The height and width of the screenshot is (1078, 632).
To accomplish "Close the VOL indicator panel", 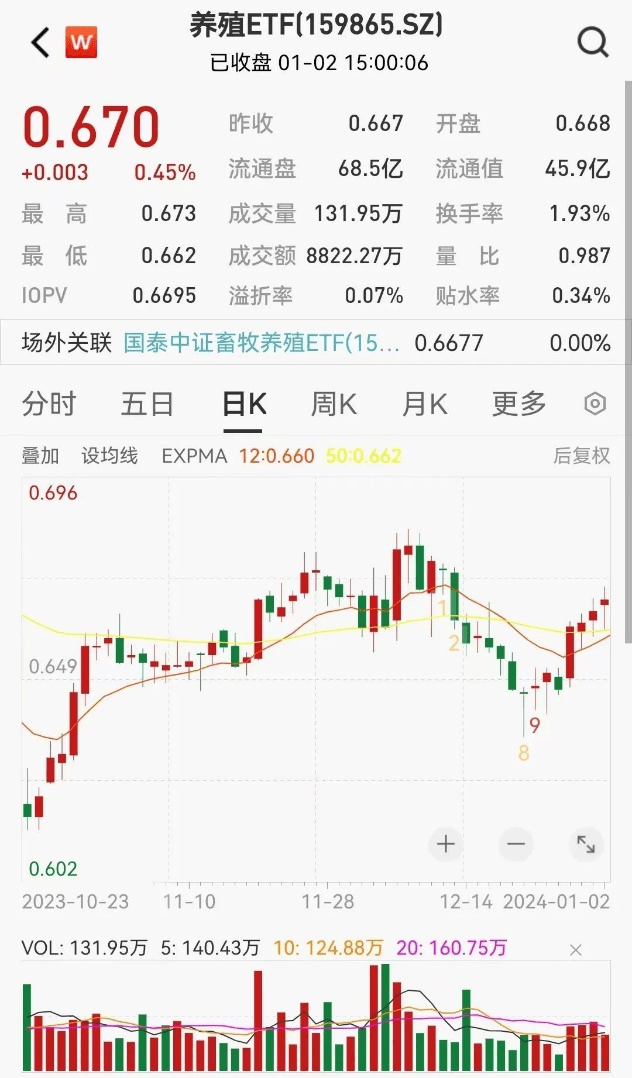I will click(x=576, y=950).
